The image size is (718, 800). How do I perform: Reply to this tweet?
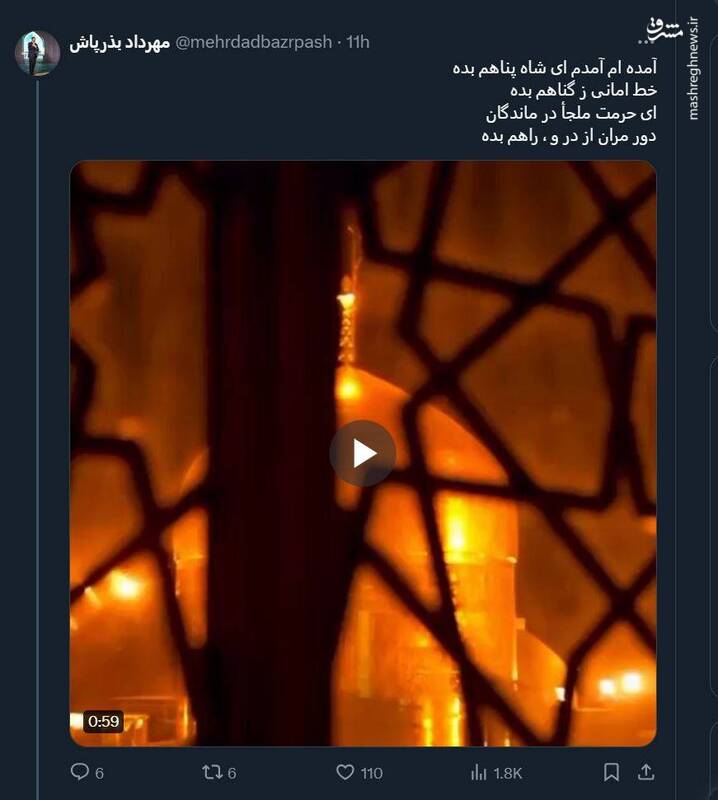[80, 772]
